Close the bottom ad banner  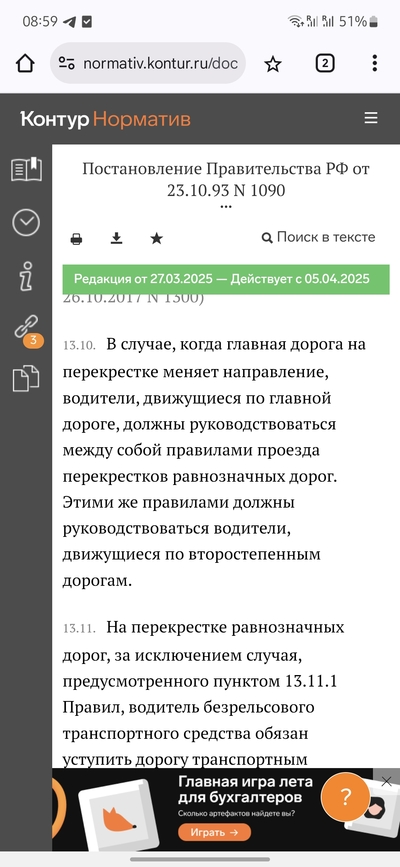tap(387, 781)
